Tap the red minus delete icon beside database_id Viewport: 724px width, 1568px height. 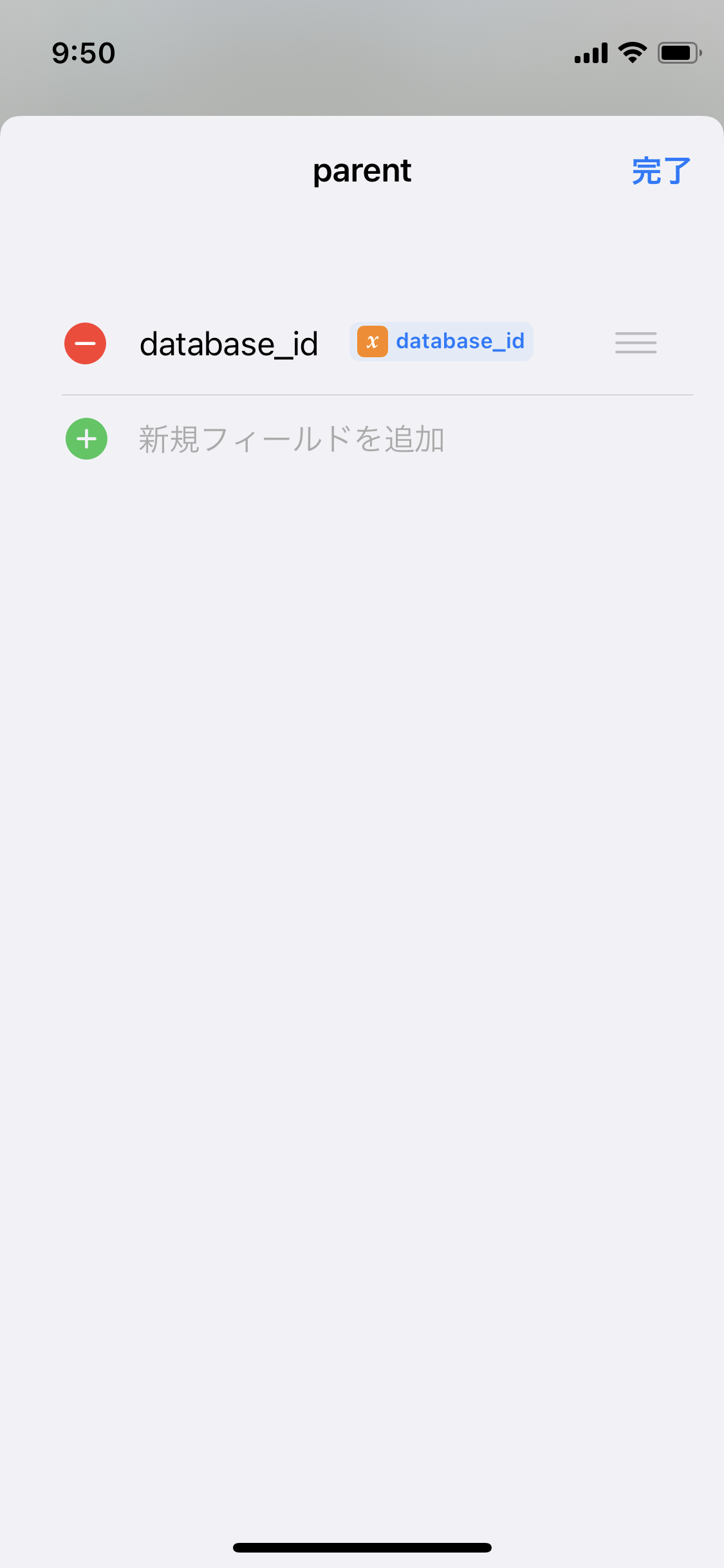(x=84, y=343)
